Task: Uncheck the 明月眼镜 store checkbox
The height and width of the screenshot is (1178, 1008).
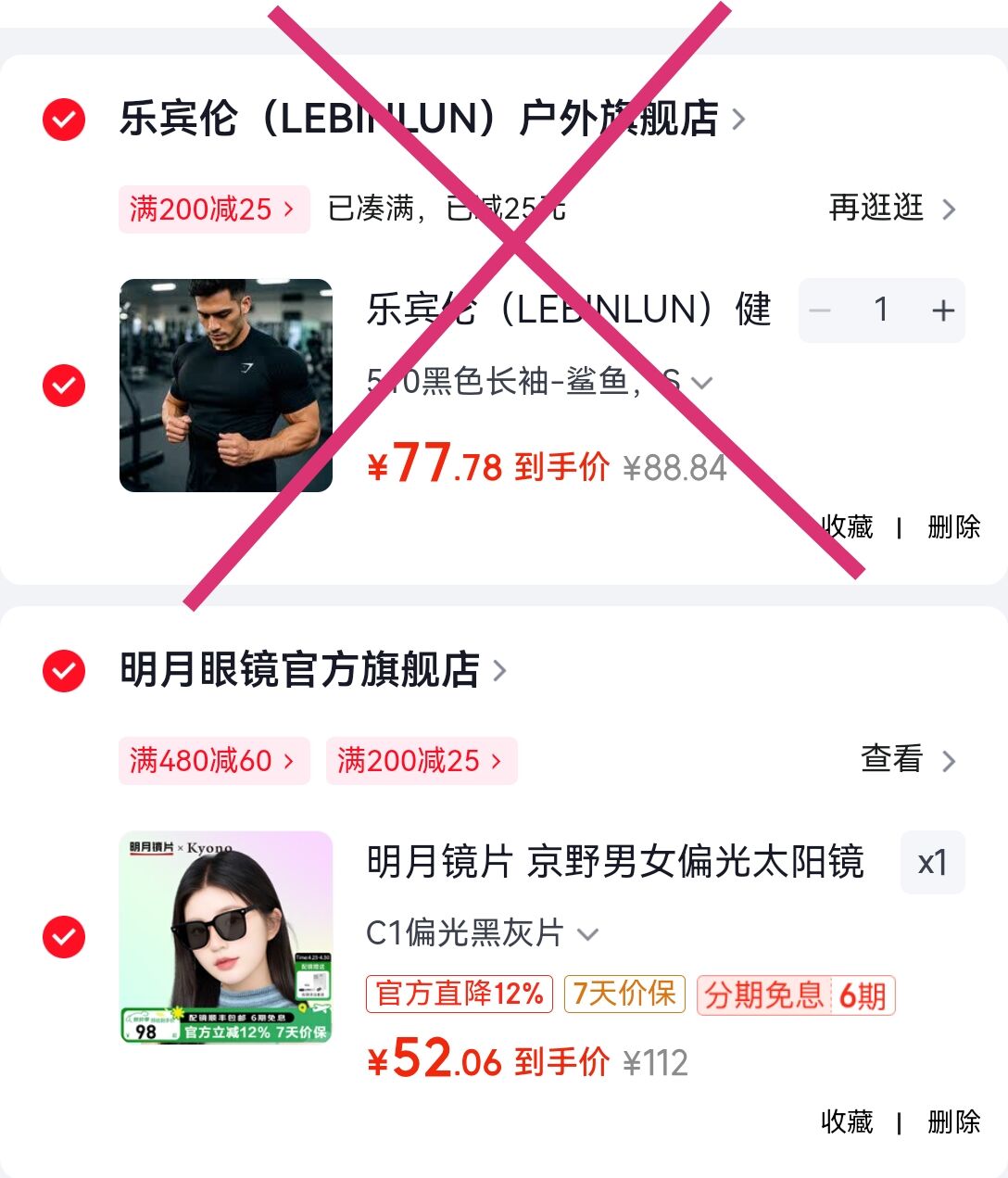Action: [64, 670]
